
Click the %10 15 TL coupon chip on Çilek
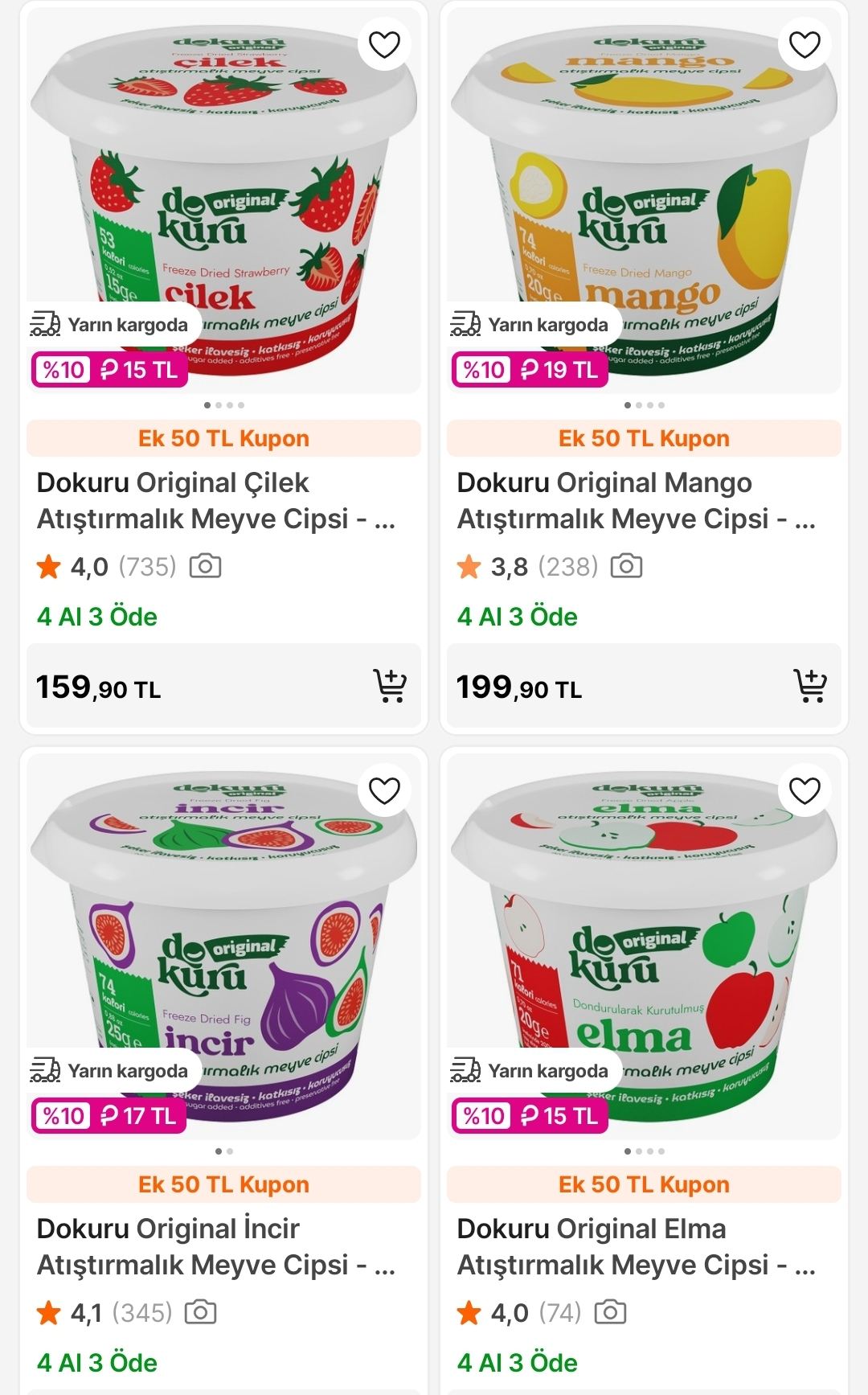[108, 371]
